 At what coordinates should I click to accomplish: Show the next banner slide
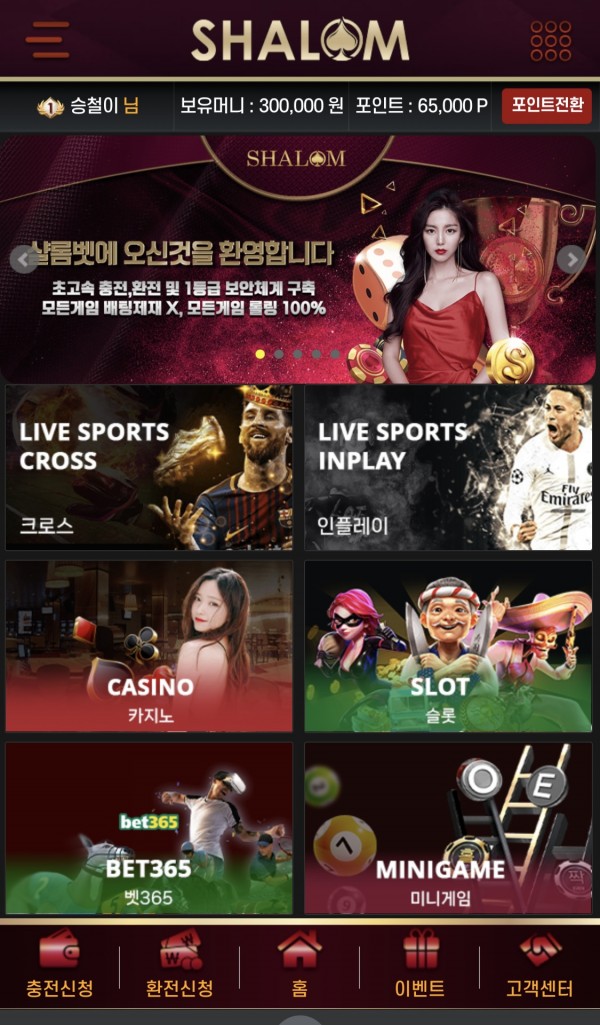[572, 259]
